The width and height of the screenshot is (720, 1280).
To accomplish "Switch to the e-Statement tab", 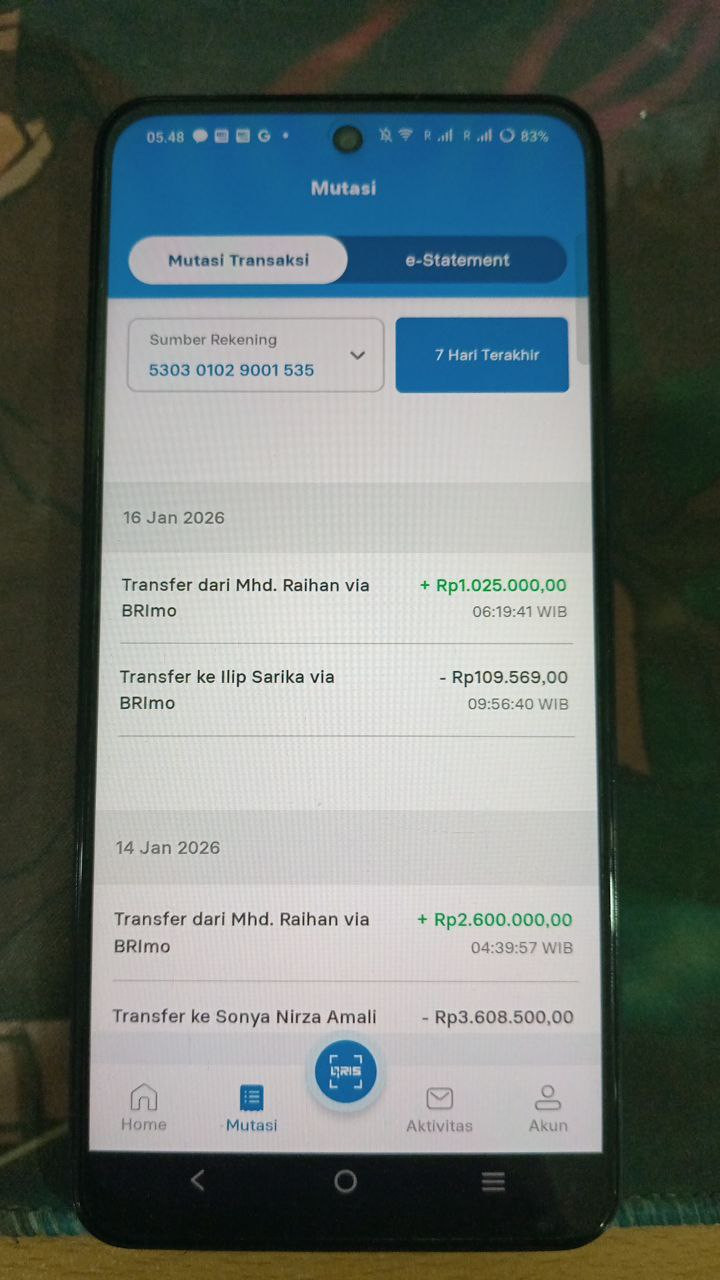I will pyautogui.click(x=457, y=260).
